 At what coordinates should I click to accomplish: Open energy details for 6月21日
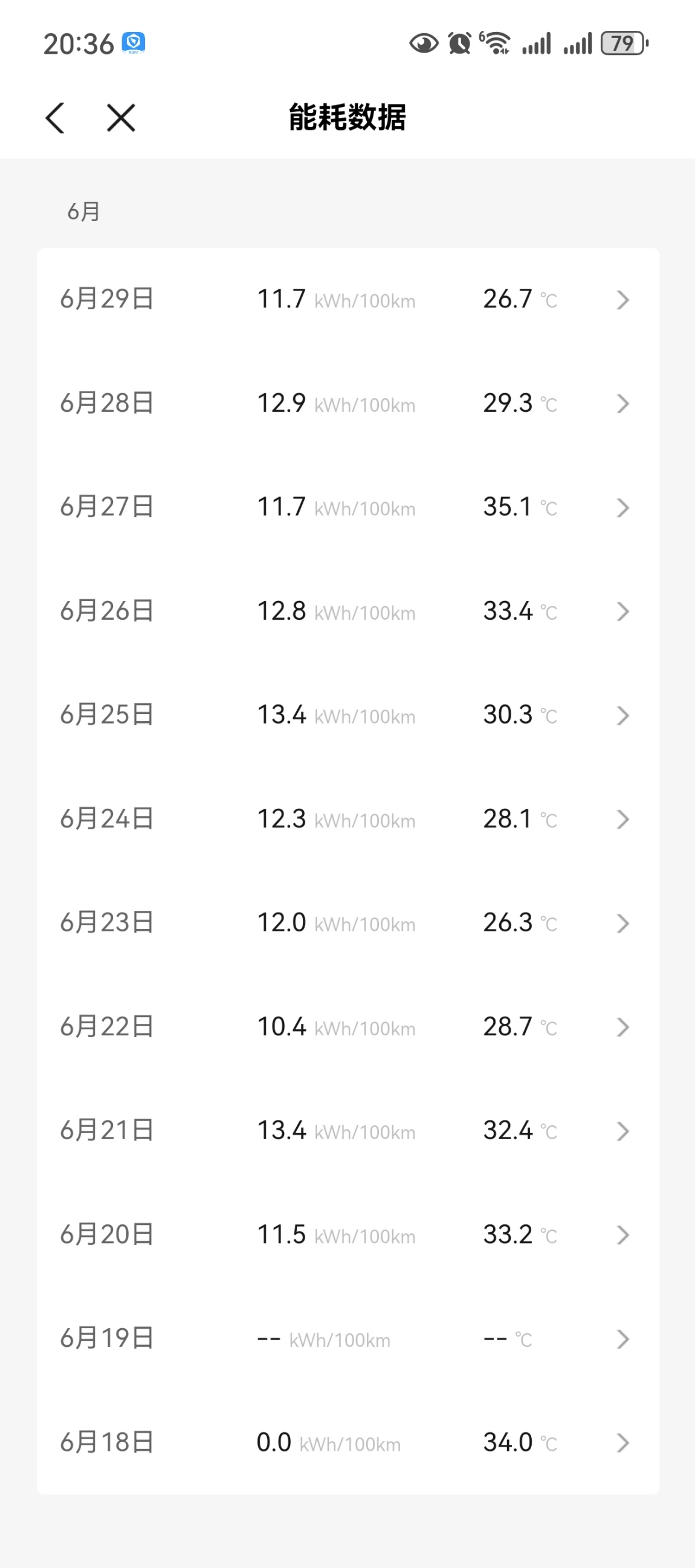pos(348,1131)
